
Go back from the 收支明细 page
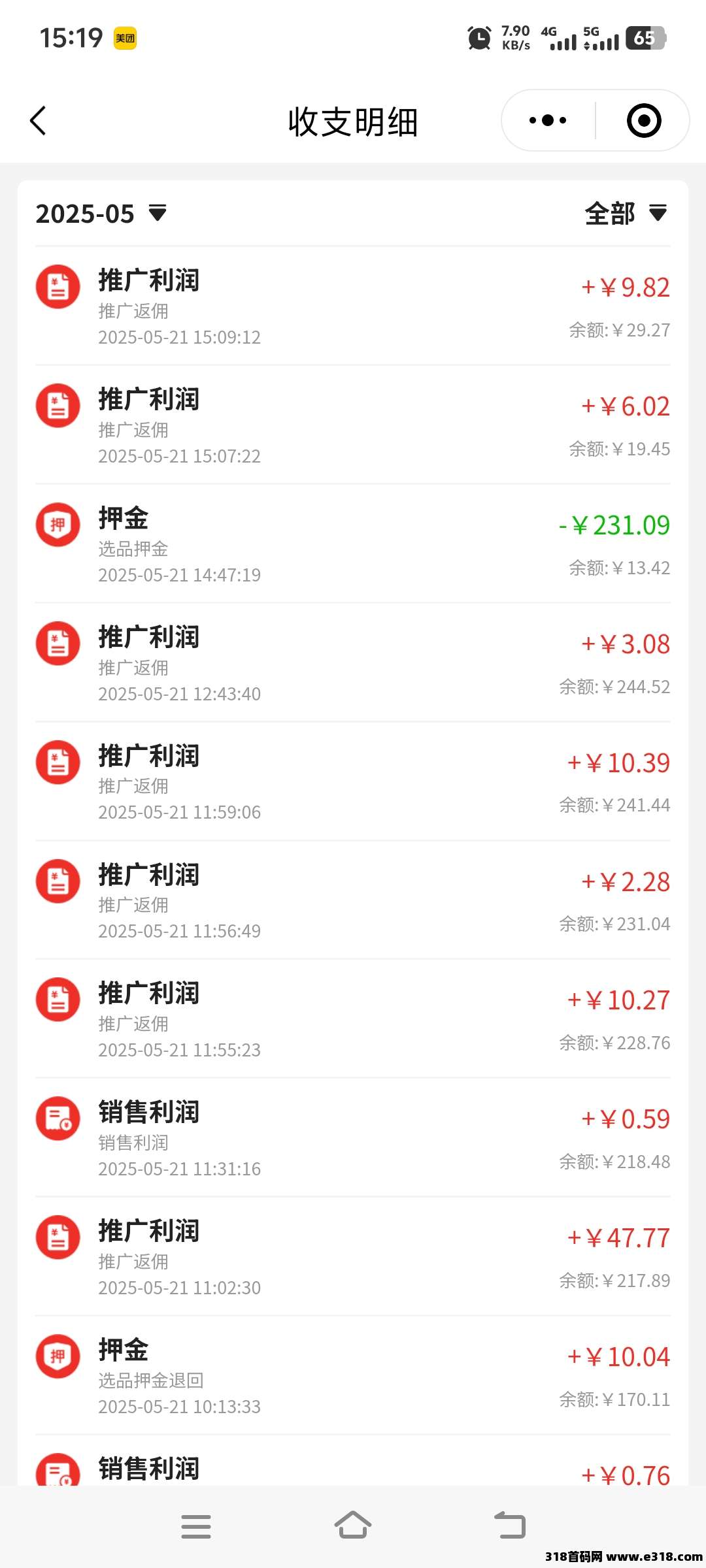39,121
